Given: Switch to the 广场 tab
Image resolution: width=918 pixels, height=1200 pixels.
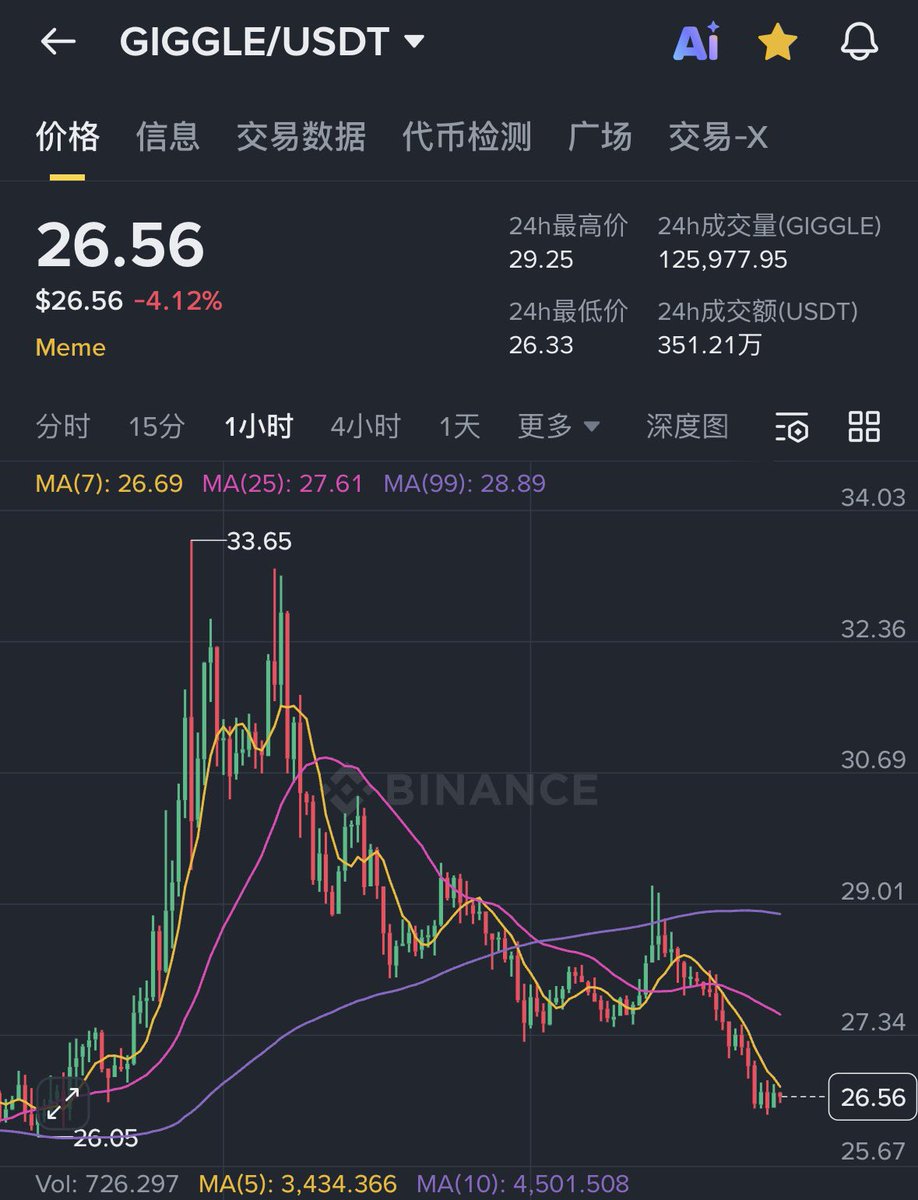Looking at the screenshot, I should point(600,137).
